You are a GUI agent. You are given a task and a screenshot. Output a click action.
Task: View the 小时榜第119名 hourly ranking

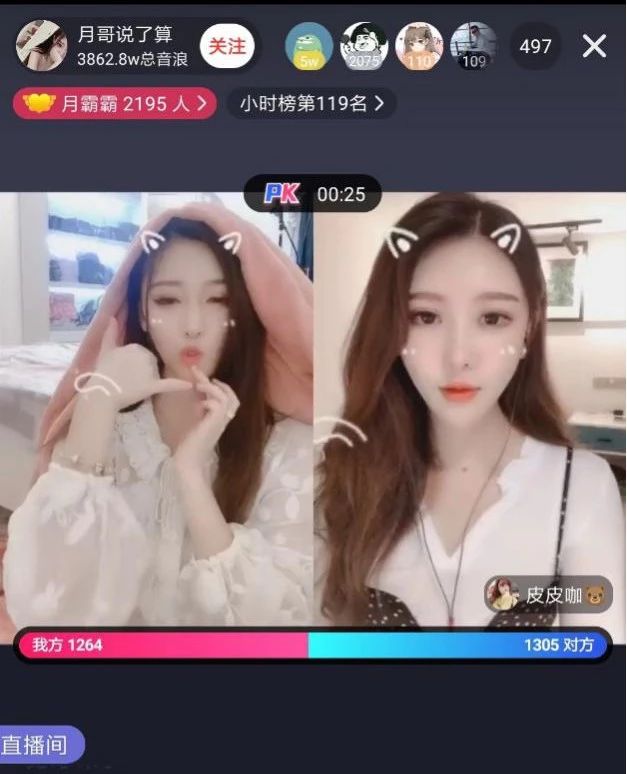tap(311, 103)
